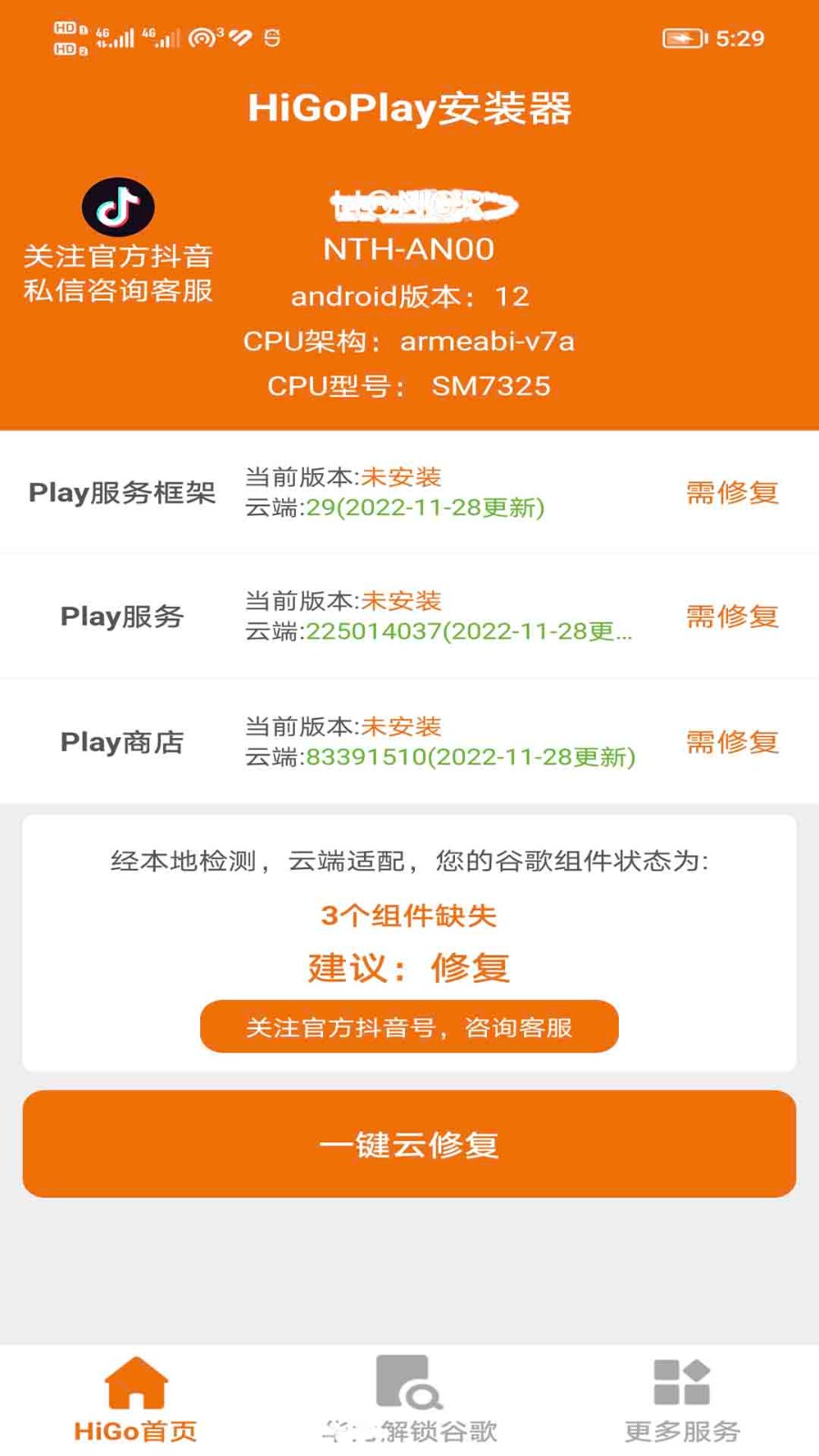Tap the 3个组件缺失 status message
819x1456 pixels.
tap(409, 916)
